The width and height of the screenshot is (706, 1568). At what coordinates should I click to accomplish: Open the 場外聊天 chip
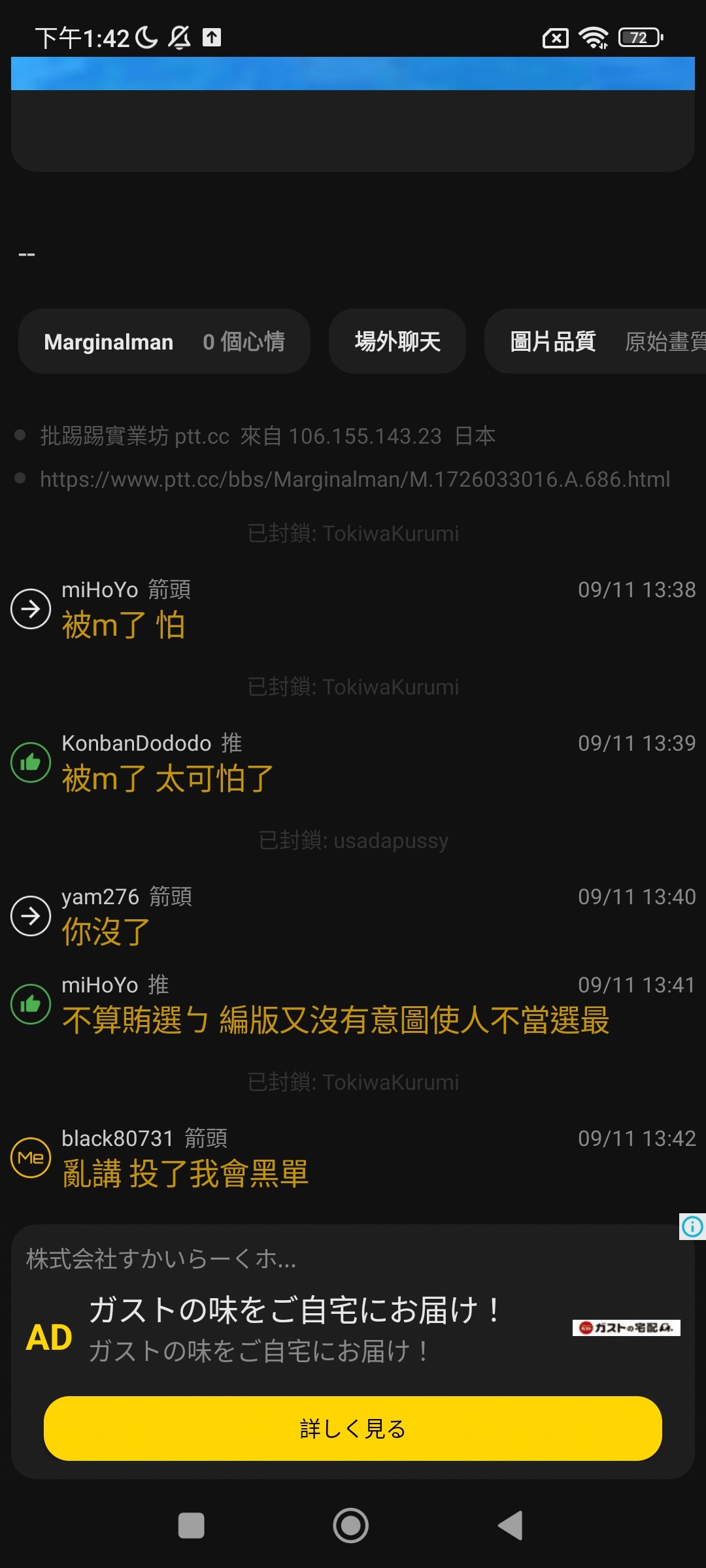coord(397,341)
